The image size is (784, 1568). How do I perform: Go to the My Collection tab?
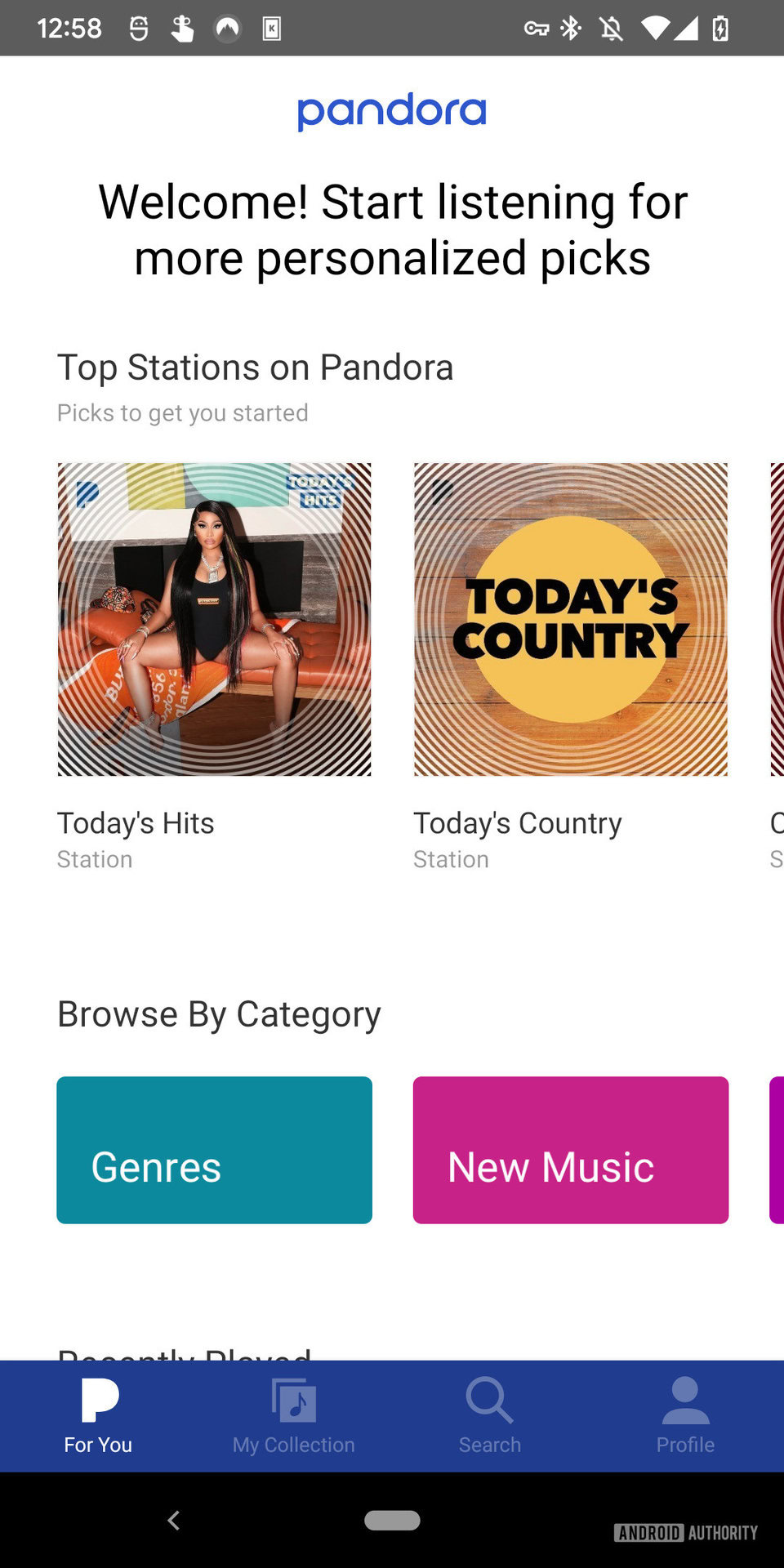[294, 1416]
